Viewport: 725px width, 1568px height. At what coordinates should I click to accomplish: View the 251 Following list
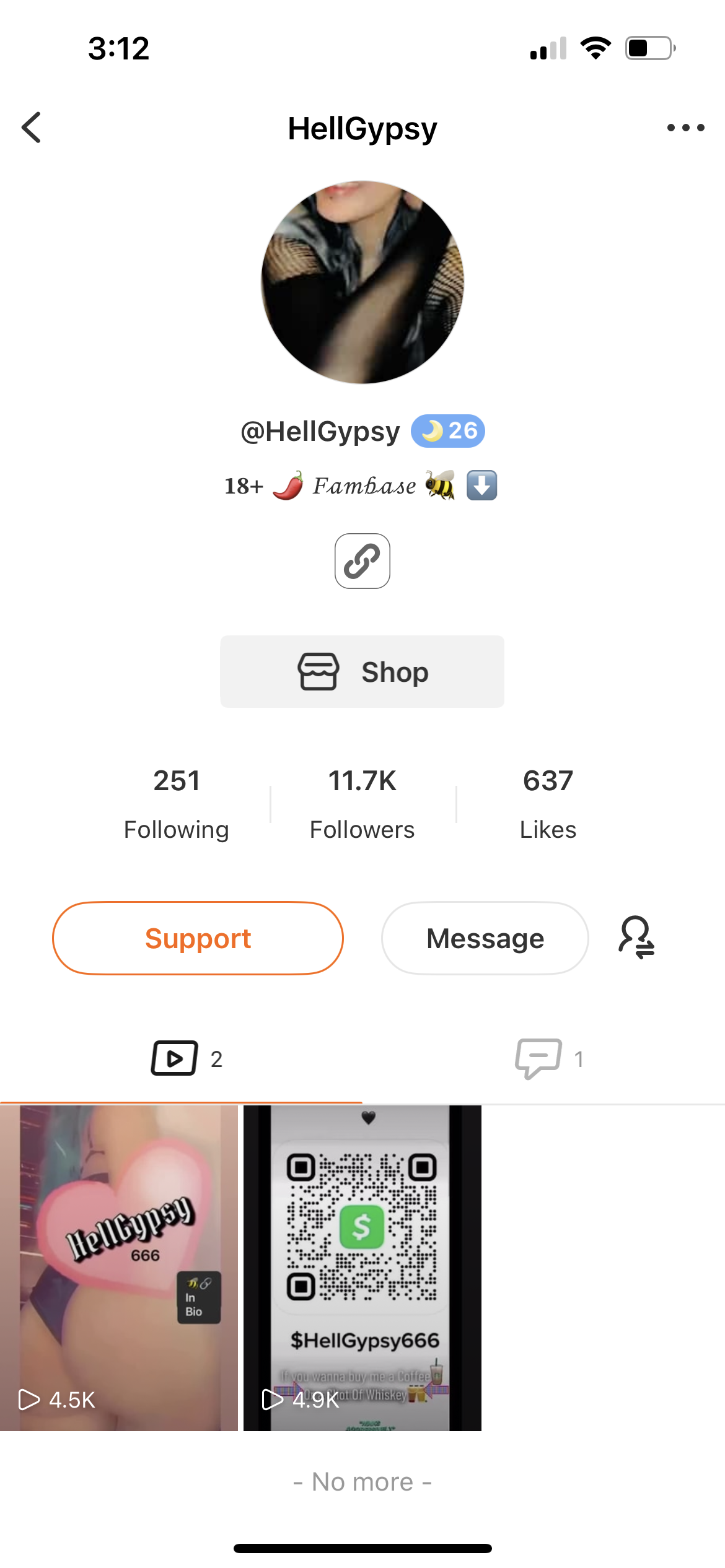click(x=177, y=803)
